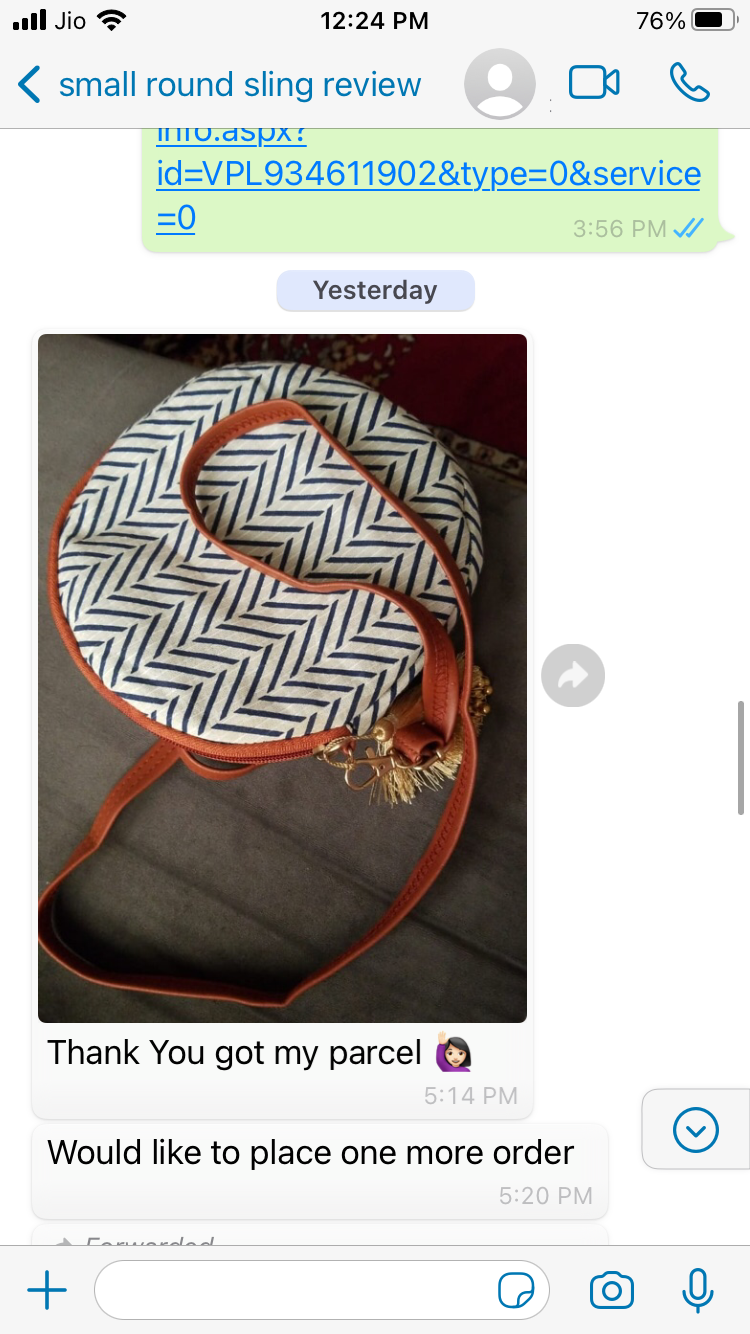Open the attachment plus menu
This screenshot has width=750, height=1334.
pyautogui.click(x=47, y=1291)
